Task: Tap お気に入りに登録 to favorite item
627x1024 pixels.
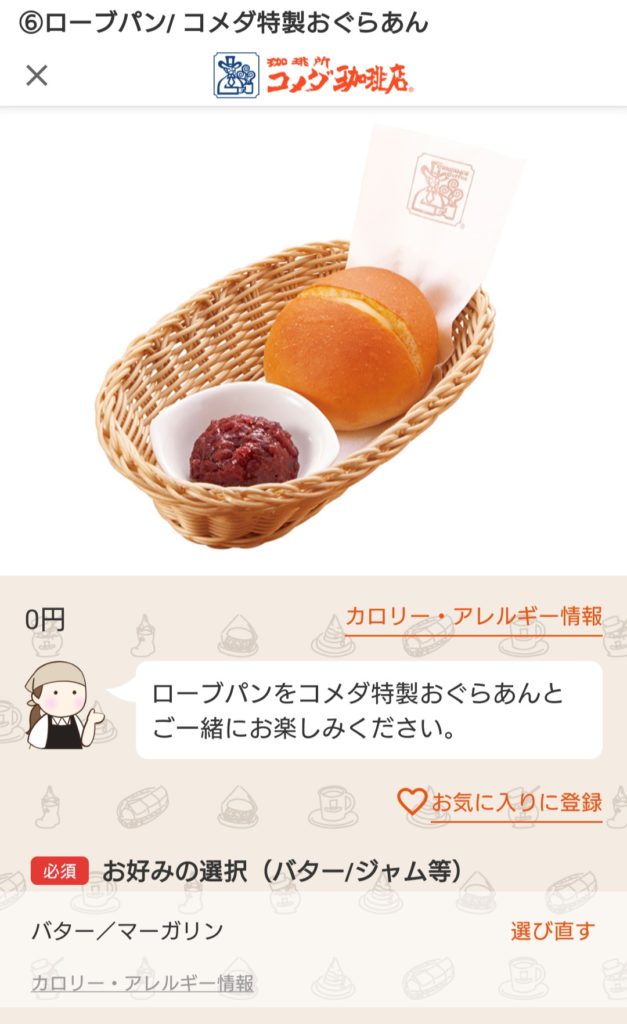Action: [x=500, y=801]
